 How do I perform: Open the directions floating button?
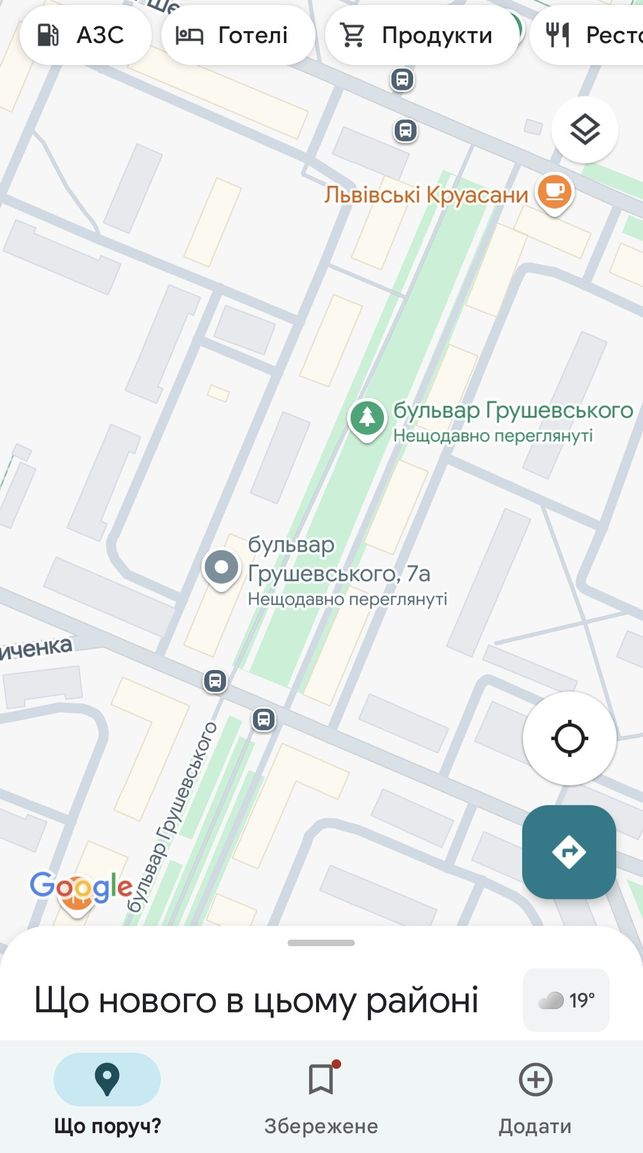point(569,852)
